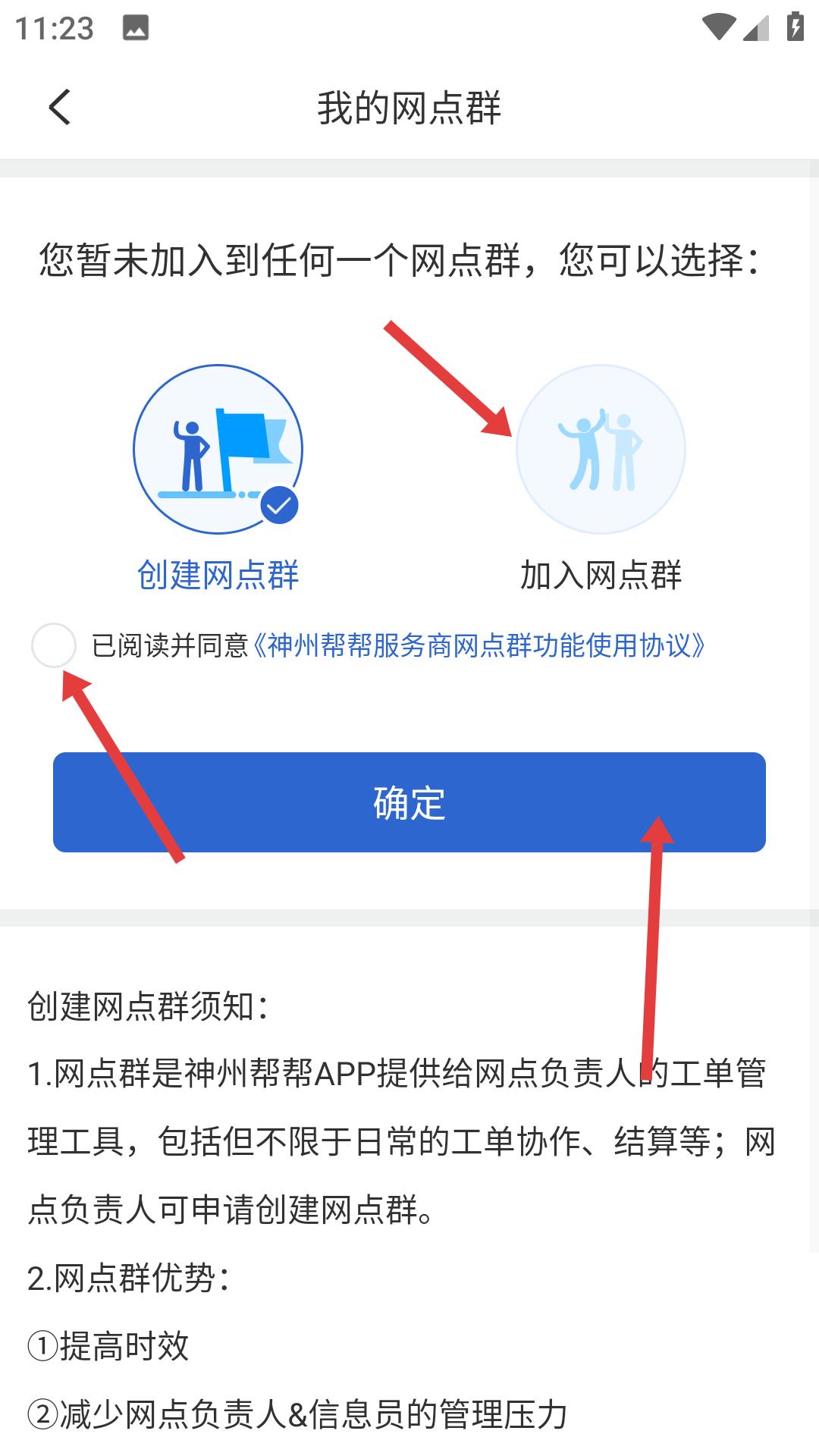
Task: Open the 神州帮帮服务商网点群功能使用协议 link
Action: [x=481, y=645]
